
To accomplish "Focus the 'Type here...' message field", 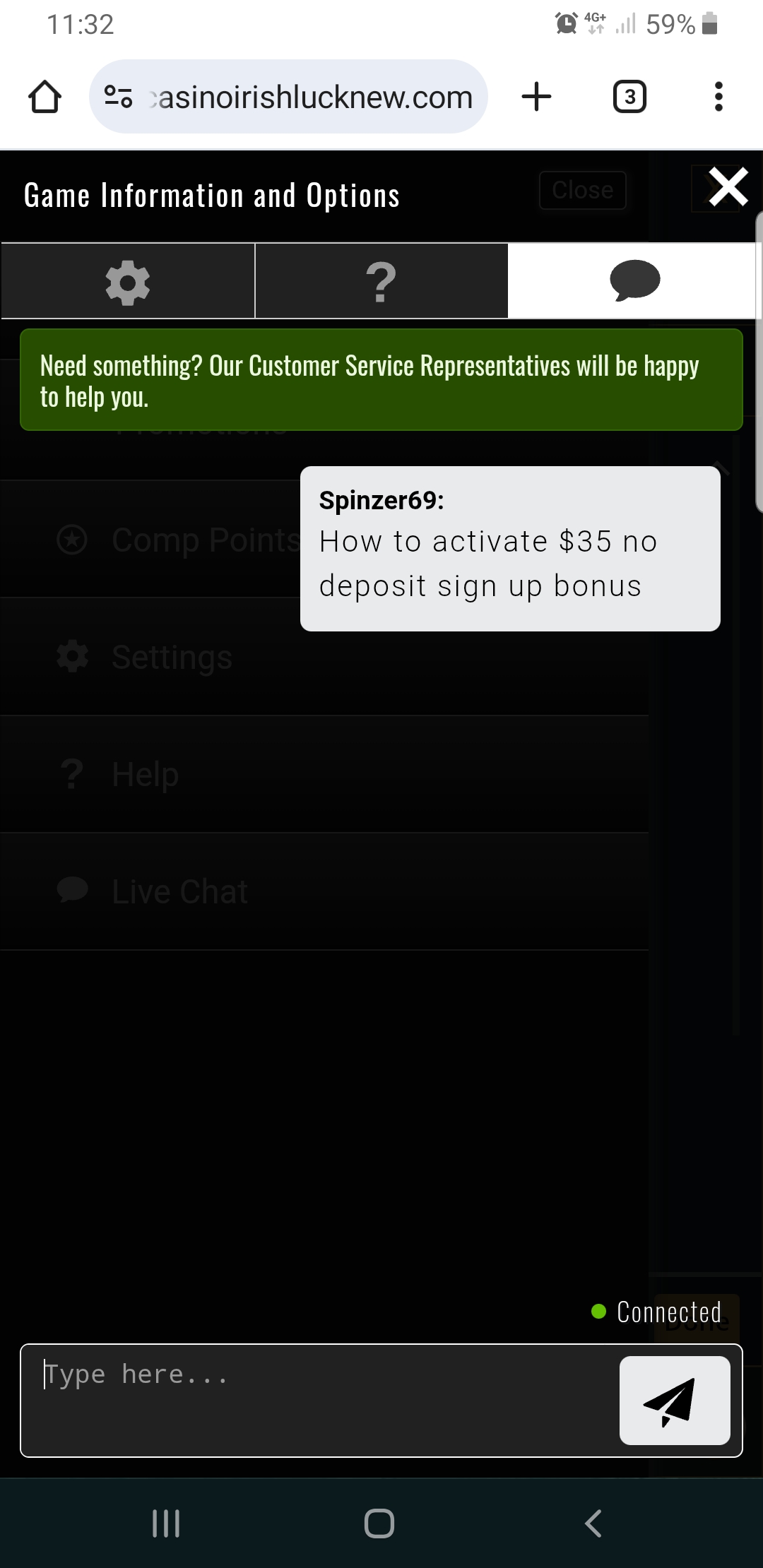I will point(318,1399).
